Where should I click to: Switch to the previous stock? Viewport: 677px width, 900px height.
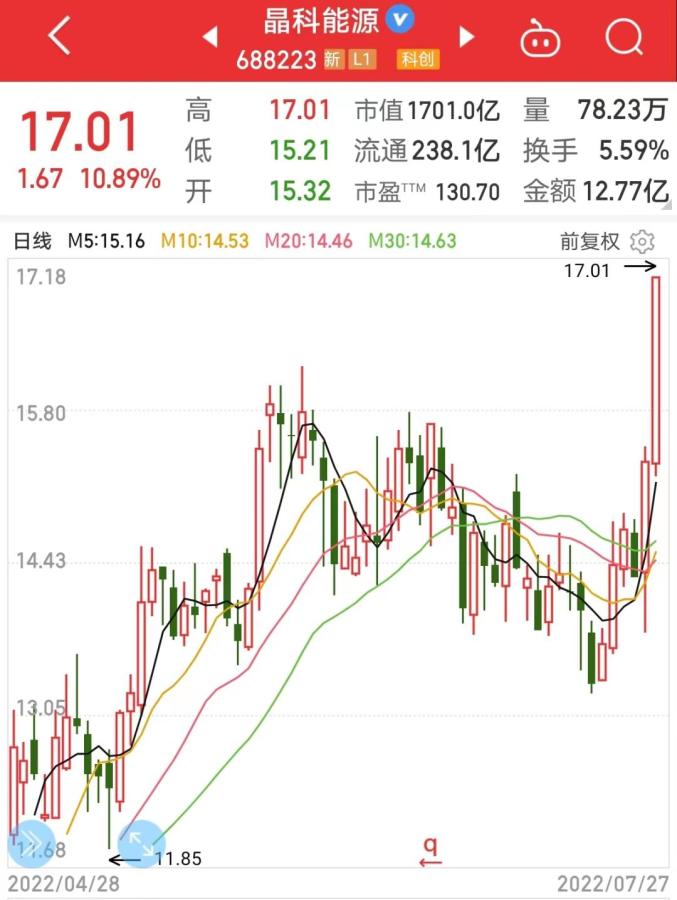click(x=210, y=38)
